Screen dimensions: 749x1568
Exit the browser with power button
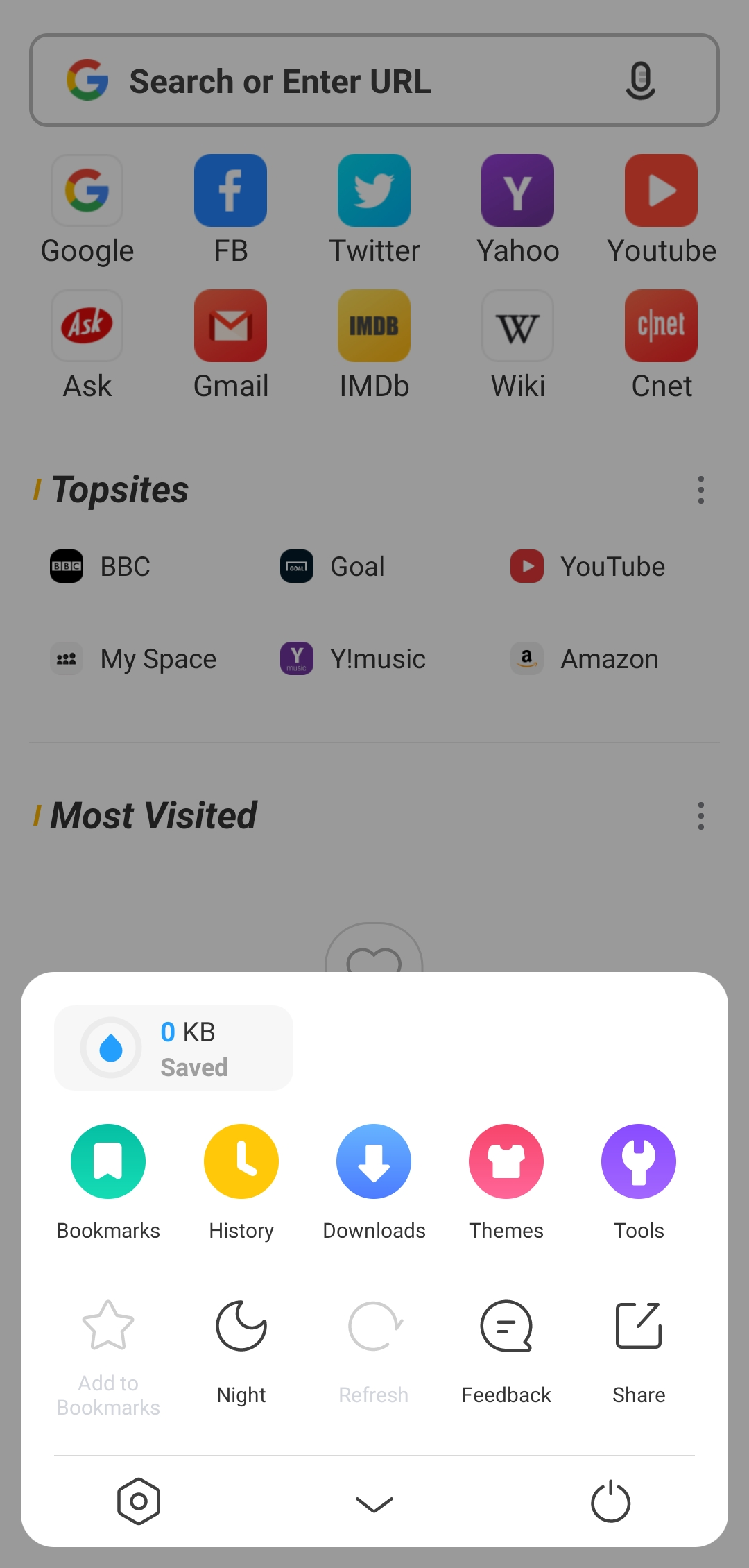click(x=610, y=1502)
